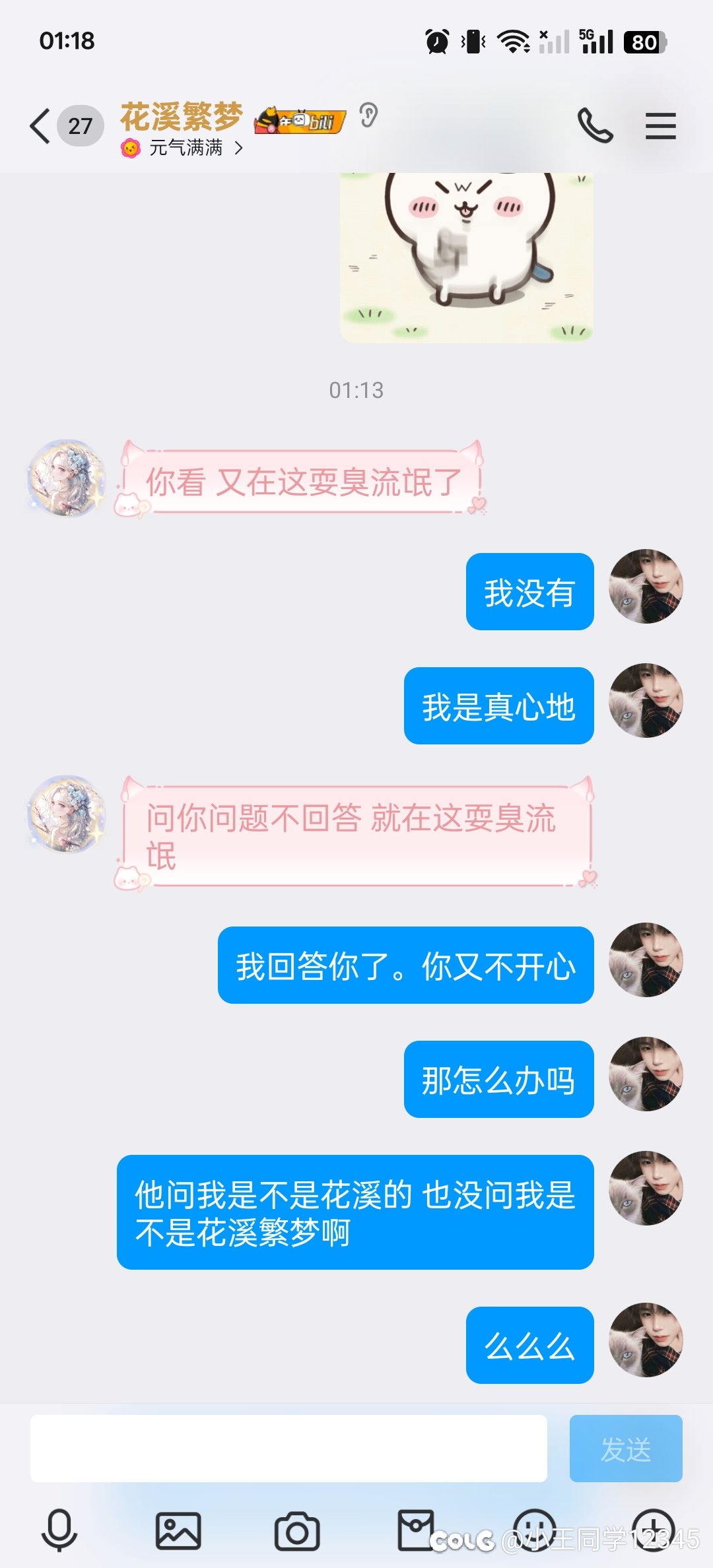
Task: Tap the 发送 send button
Action: click(x=626, y=1449)
